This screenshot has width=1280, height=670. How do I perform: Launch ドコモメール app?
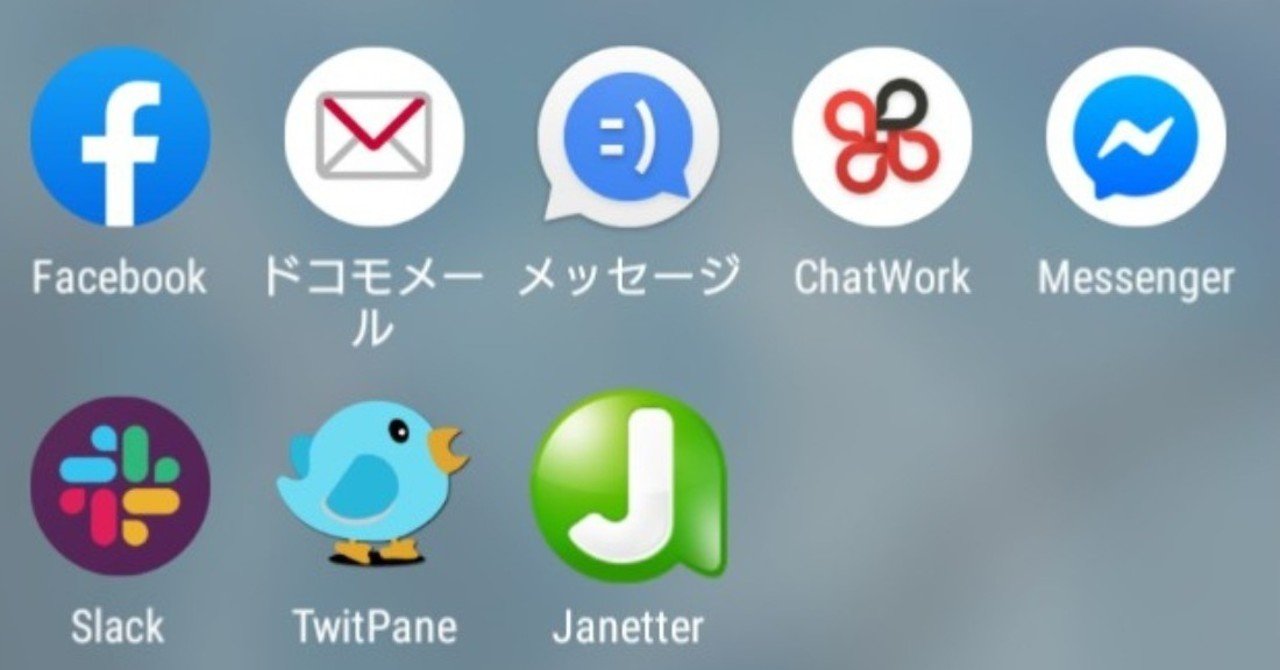[373, 137]
